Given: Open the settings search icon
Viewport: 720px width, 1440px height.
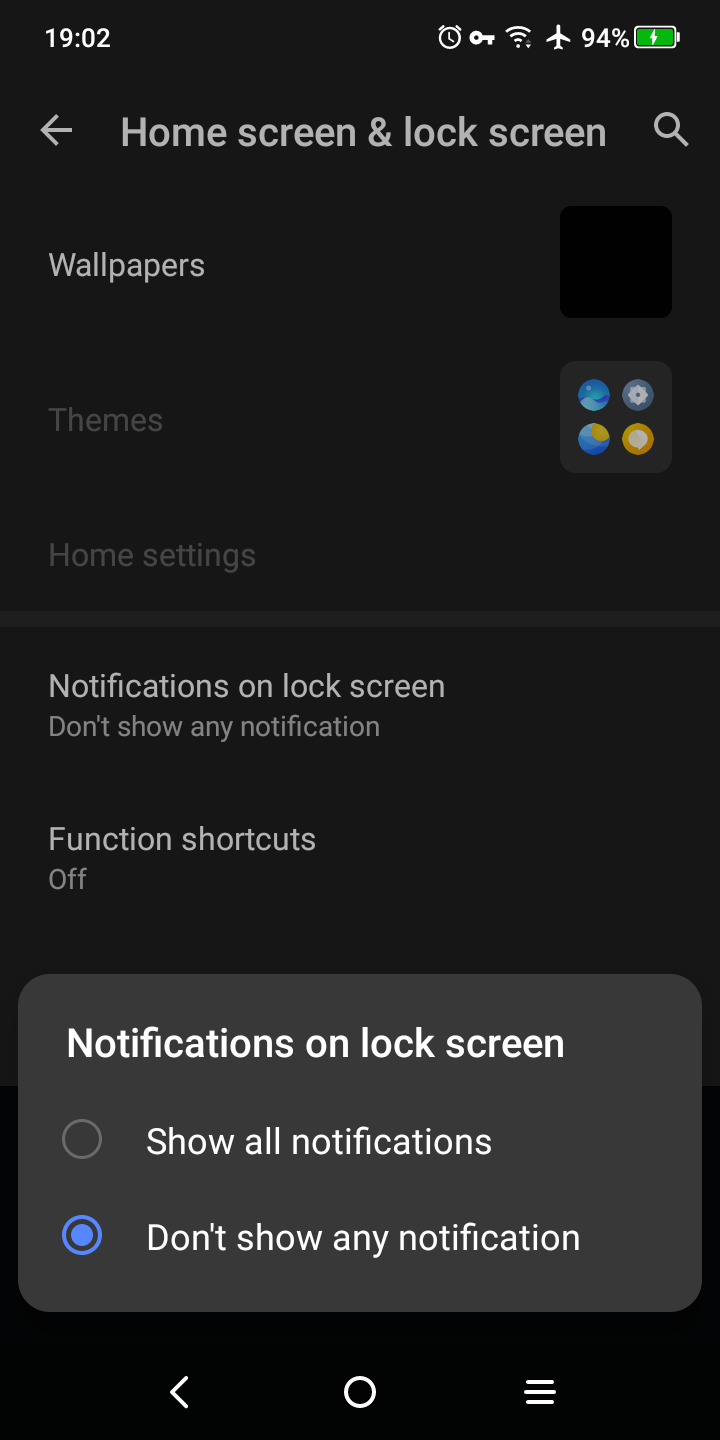Looking at the screenshot, I should pyautogui.click(x=670, y=130).
